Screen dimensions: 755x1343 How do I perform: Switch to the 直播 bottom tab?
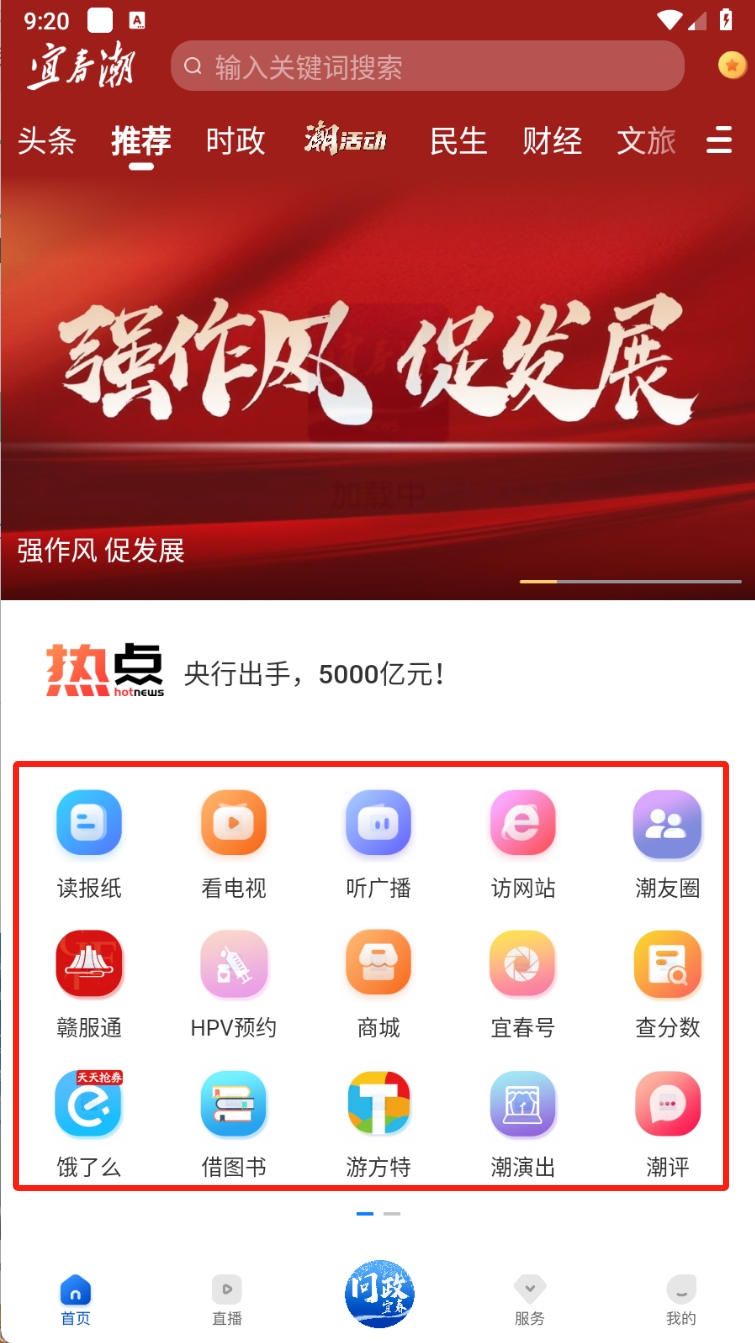[x=227, y=1299]
